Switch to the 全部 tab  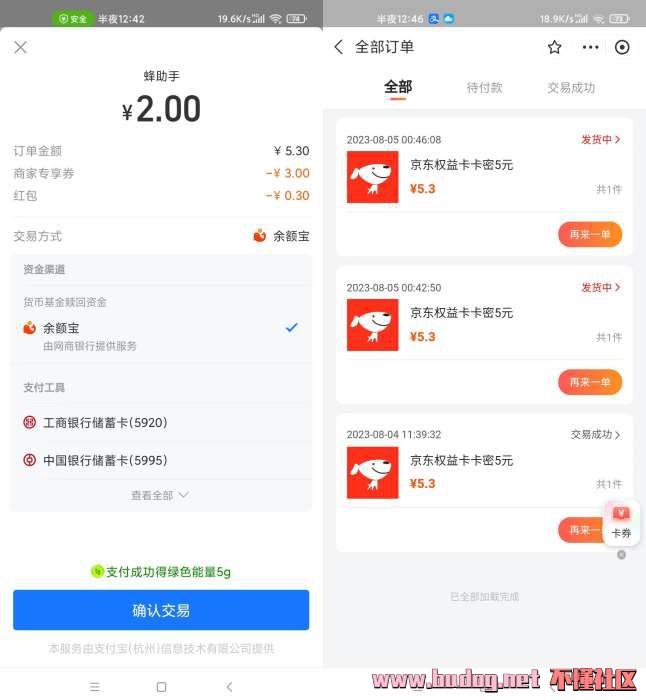[x=398, y=88]
